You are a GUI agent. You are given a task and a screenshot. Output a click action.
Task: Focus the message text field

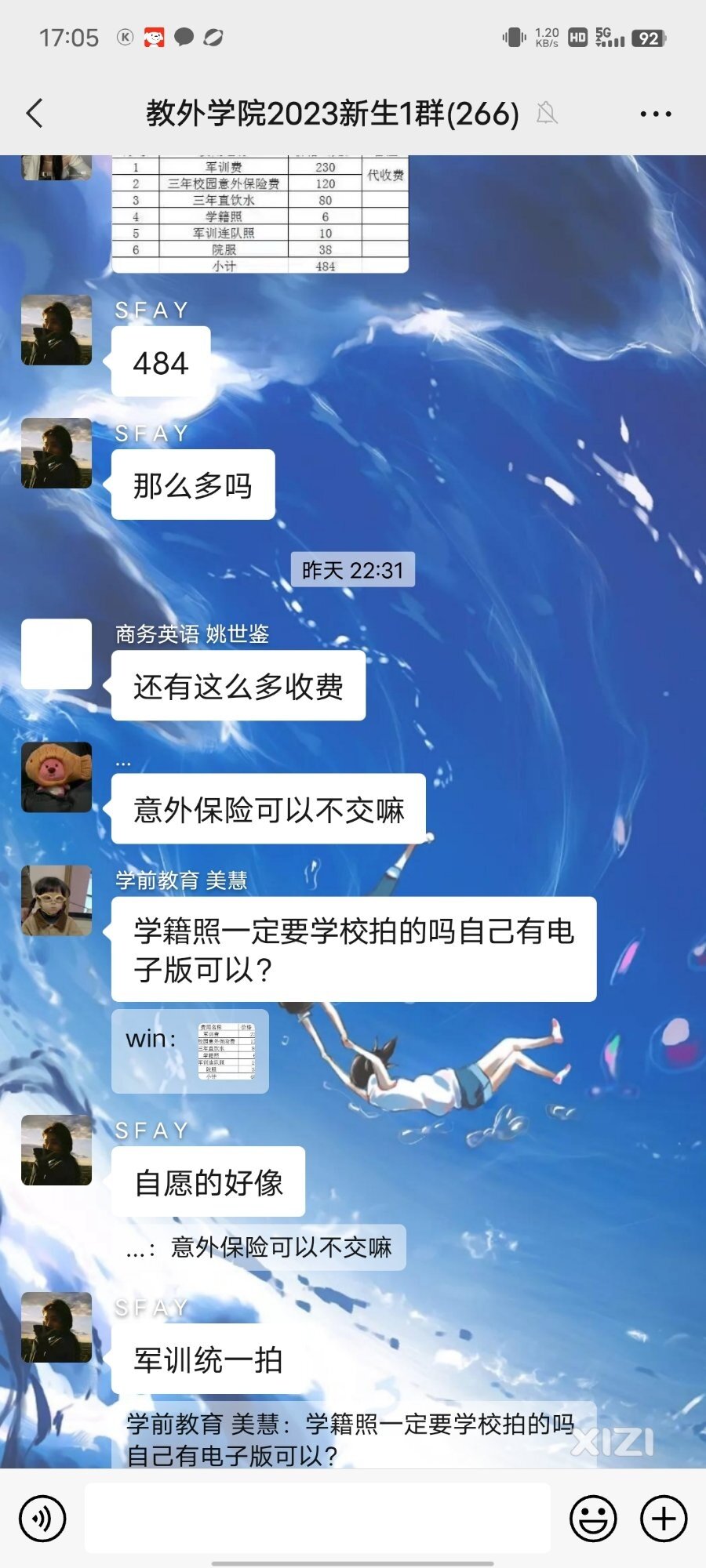tap(317, 1519)
